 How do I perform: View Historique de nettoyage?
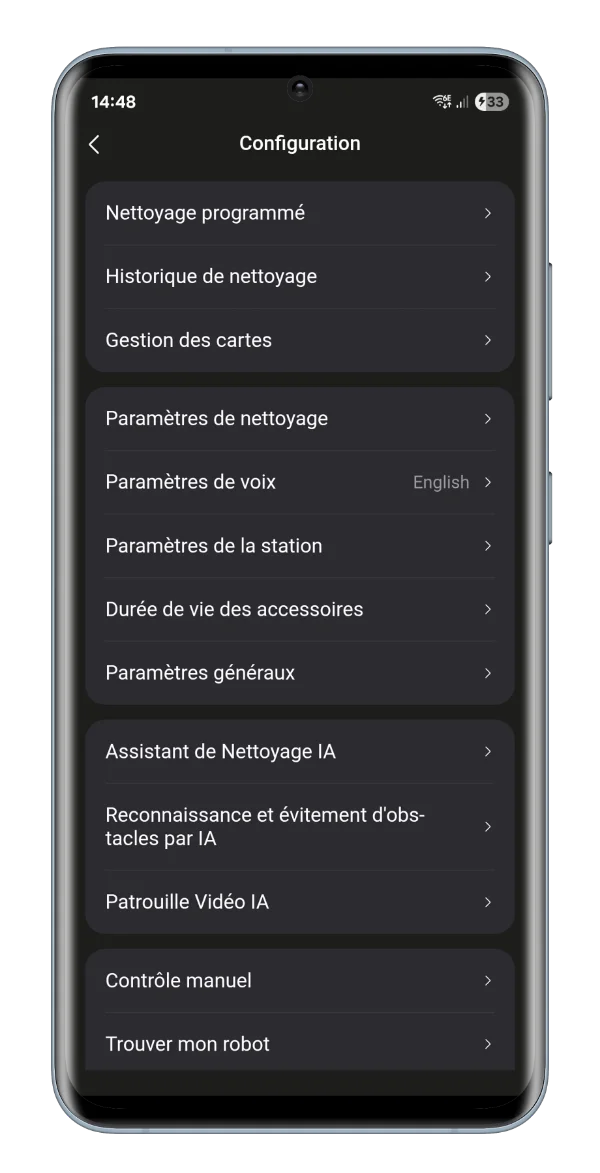click(299, 276)
